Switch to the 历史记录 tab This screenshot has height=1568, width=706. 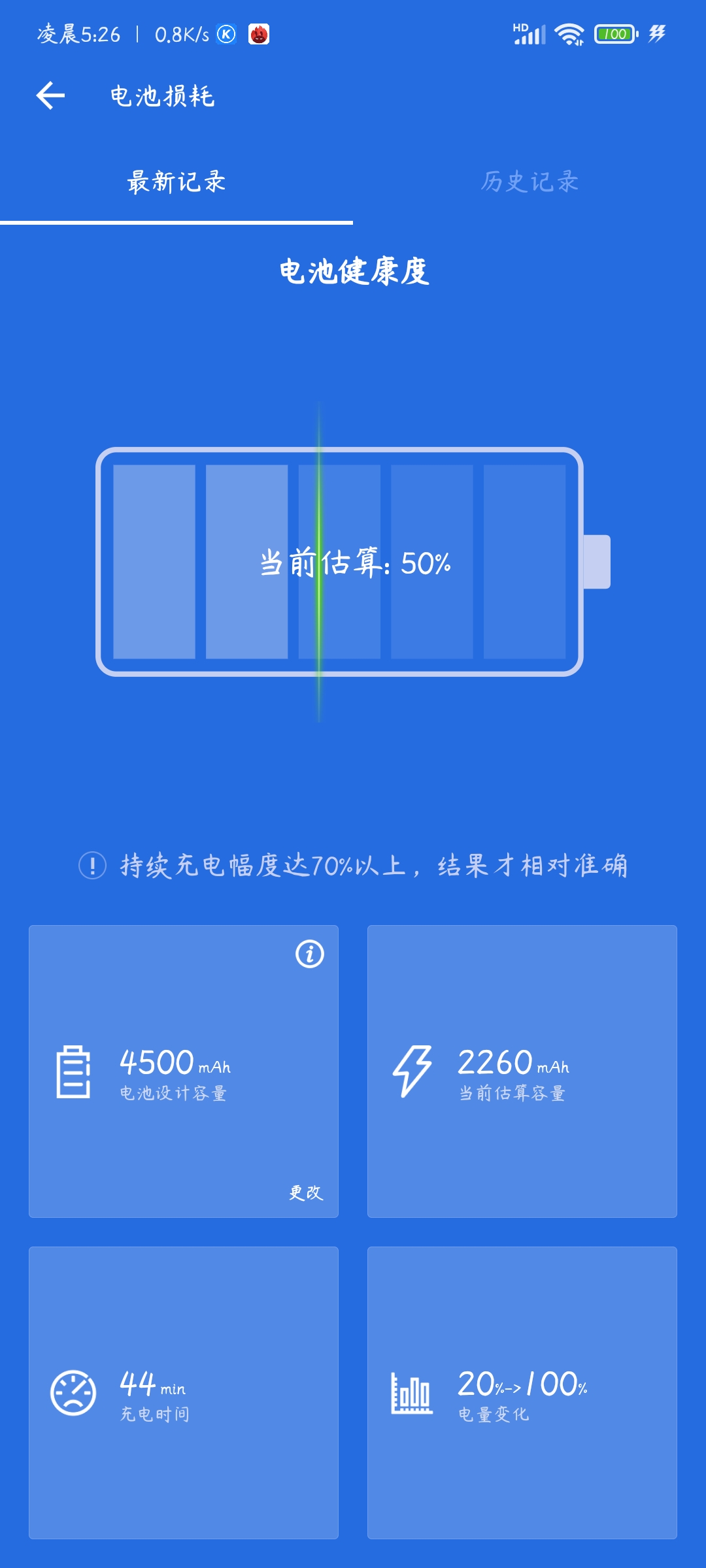coord(529,182)
